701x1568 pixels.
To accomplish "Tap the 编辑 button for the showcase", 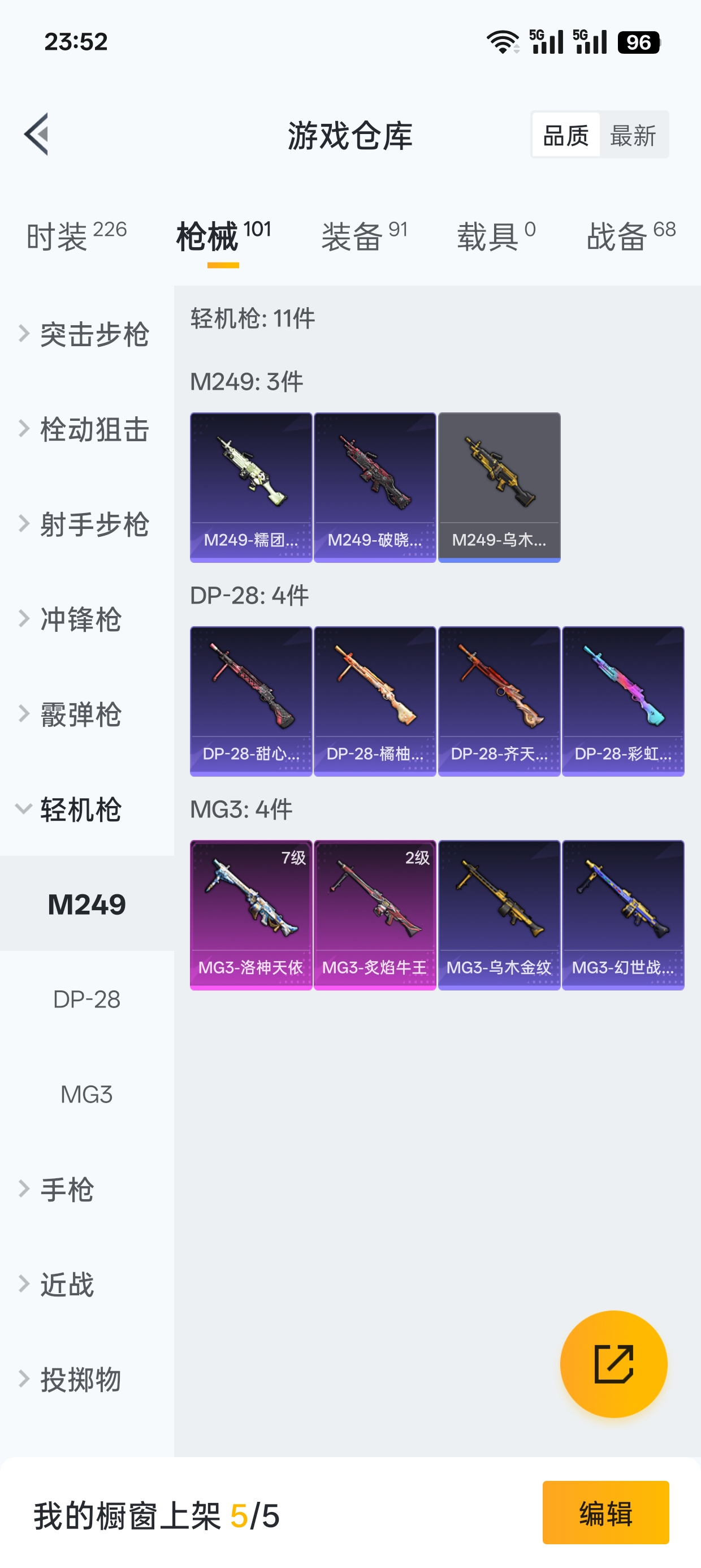I will point(605,1513).
